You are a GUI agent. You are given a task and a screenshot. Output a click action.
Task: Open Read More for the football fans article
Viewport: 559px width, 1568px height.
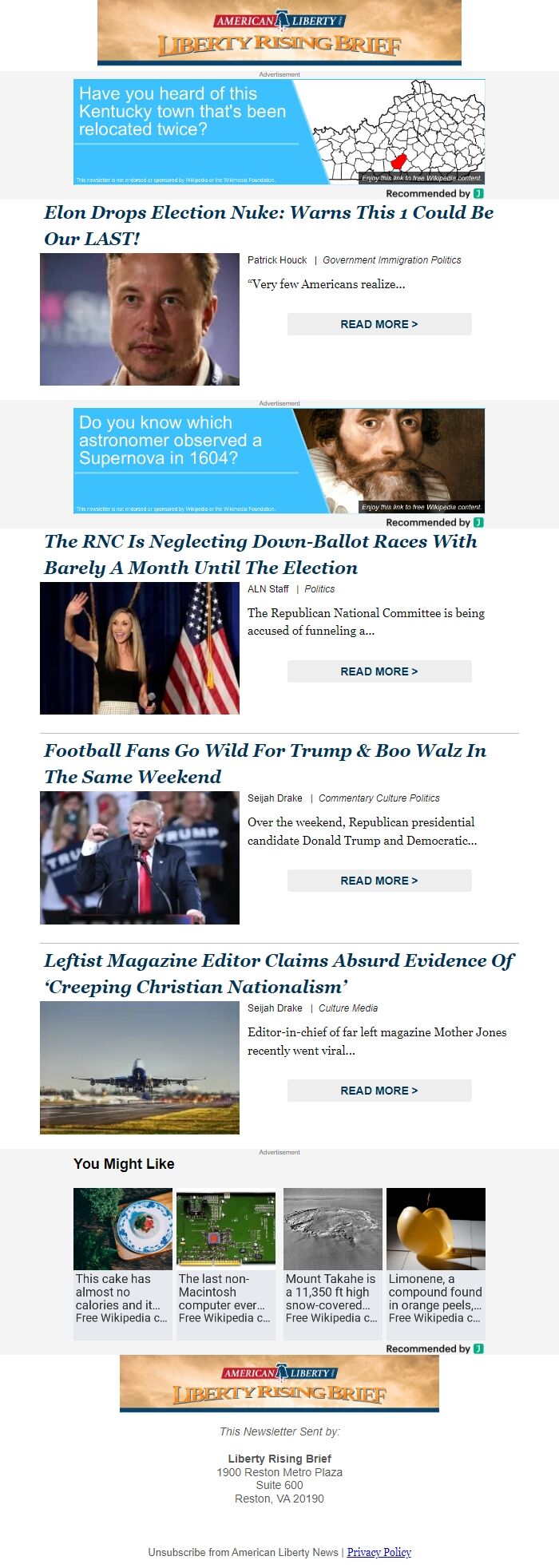coord(379,881)
